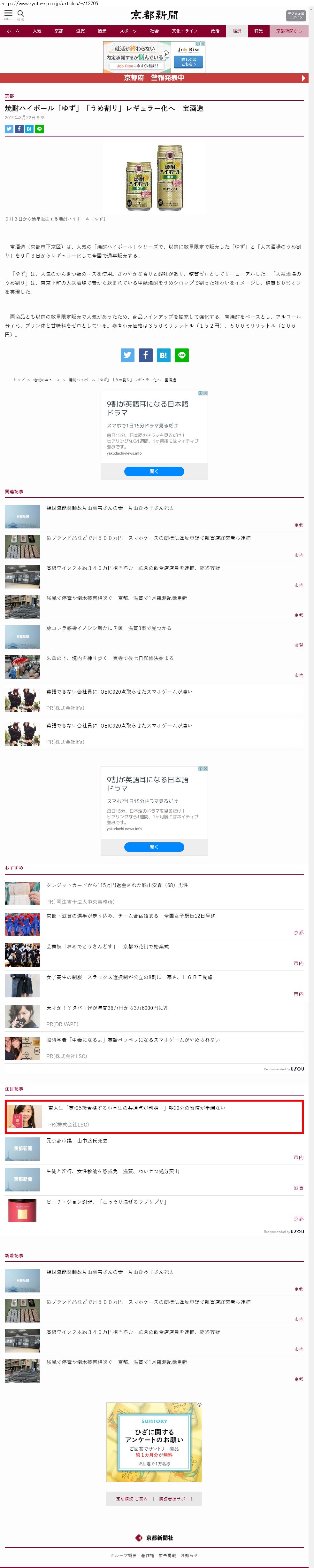314x1568 pixels.
Task: Switch to the 滋賀 tab
Action: (x=80, y=31)
